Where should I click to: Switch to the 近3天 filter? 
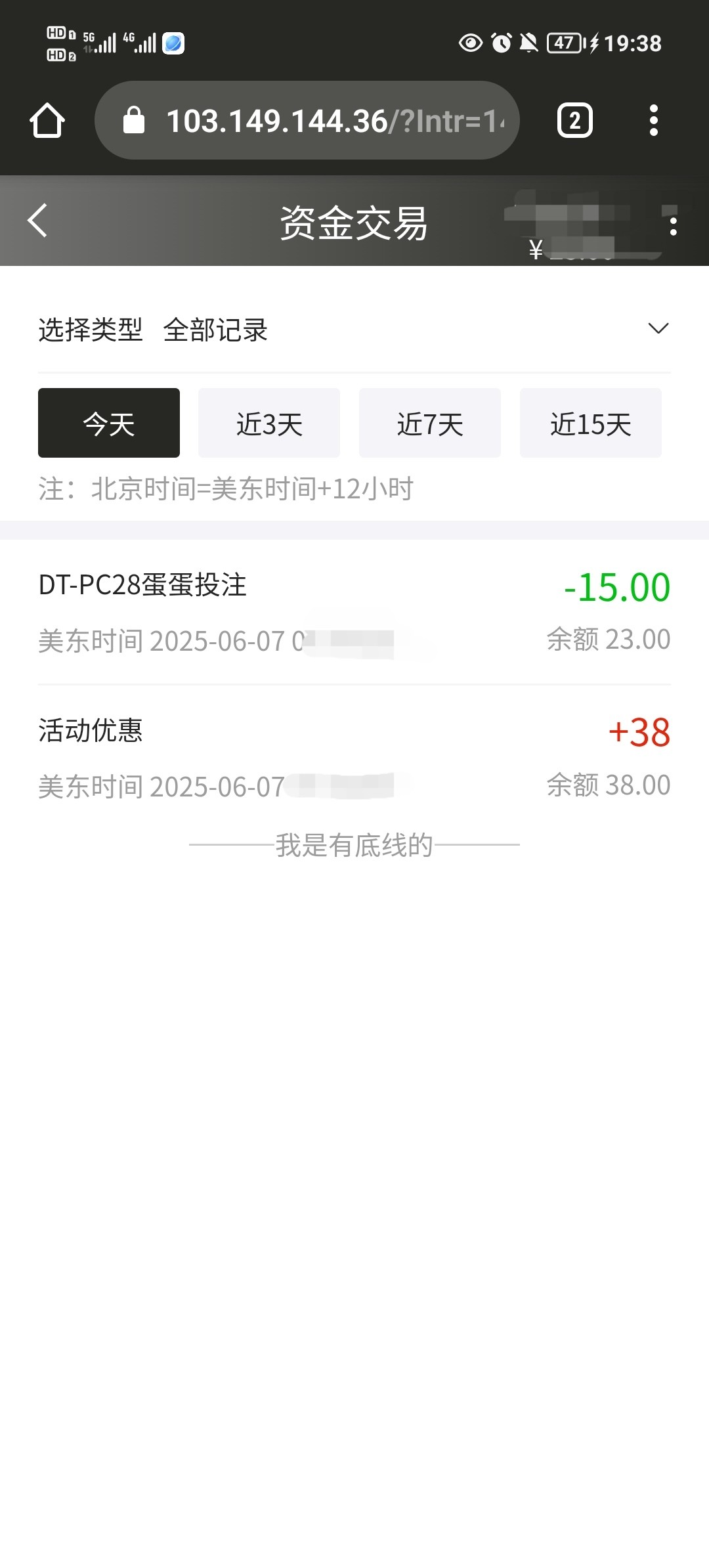[269, 423]
